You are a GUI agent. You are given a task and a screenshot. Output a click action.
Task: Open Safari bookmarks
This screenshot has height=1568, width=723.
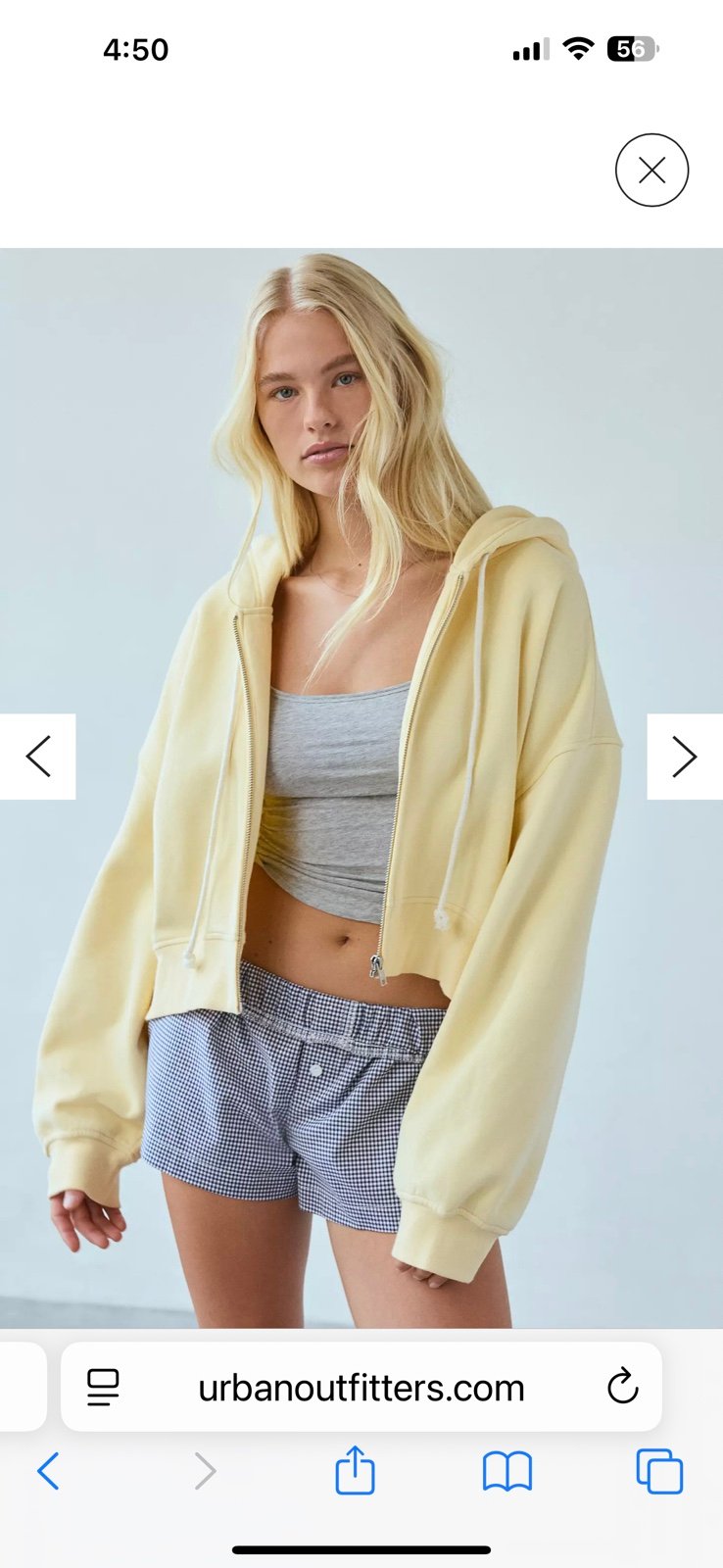point(507,1471)
